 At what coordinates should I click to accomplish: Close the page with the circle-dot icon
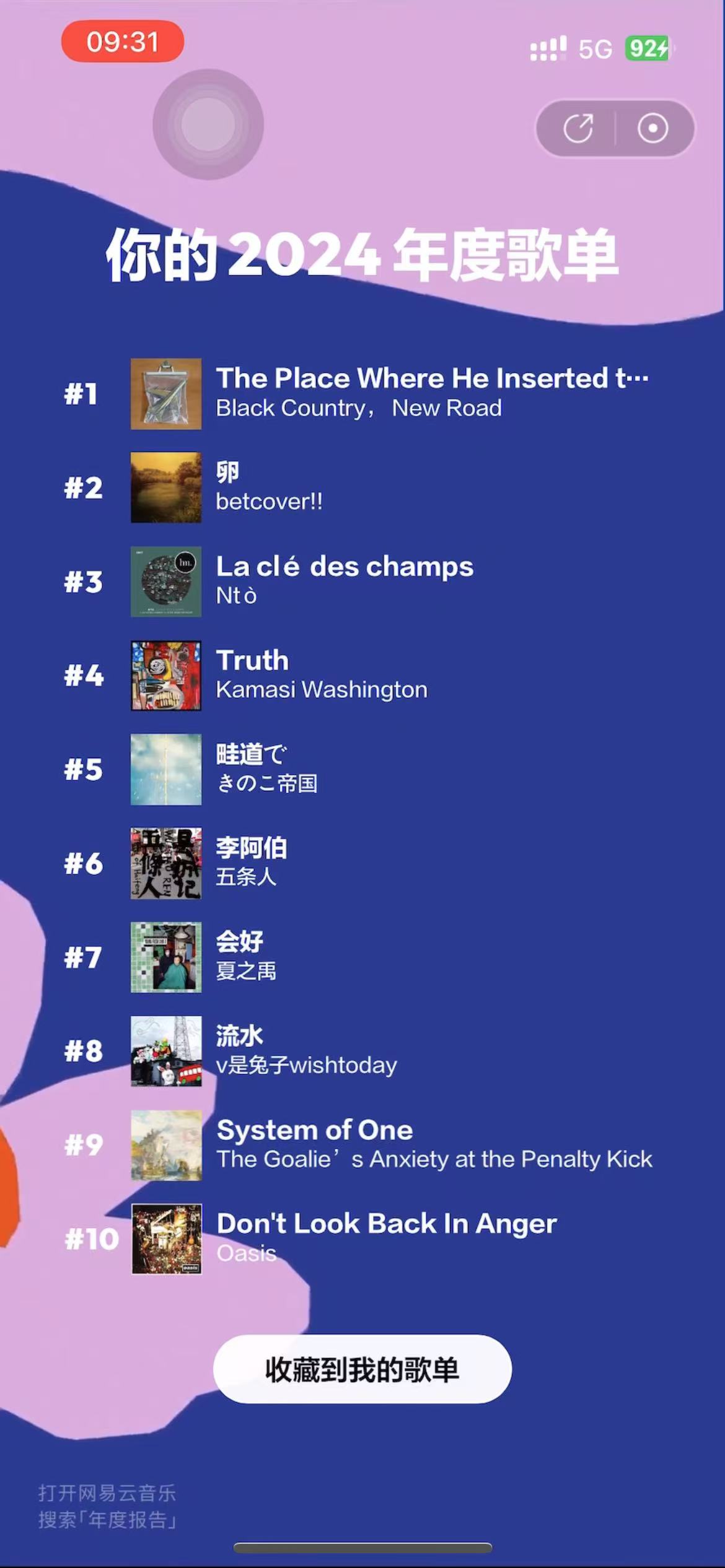coord(652,129)
